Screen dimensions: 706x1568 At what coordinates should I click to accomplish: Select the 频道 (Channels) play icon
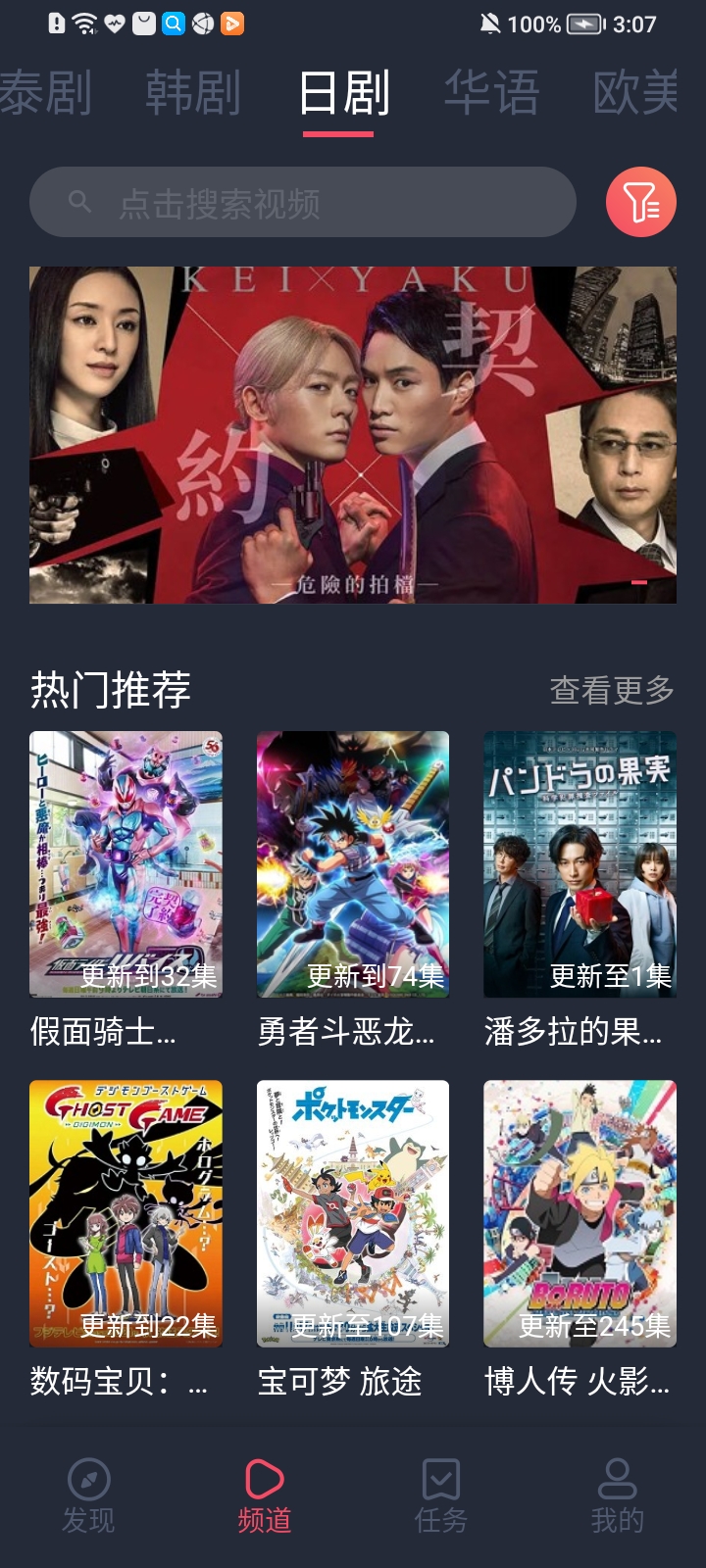[x=264, y=1480]
